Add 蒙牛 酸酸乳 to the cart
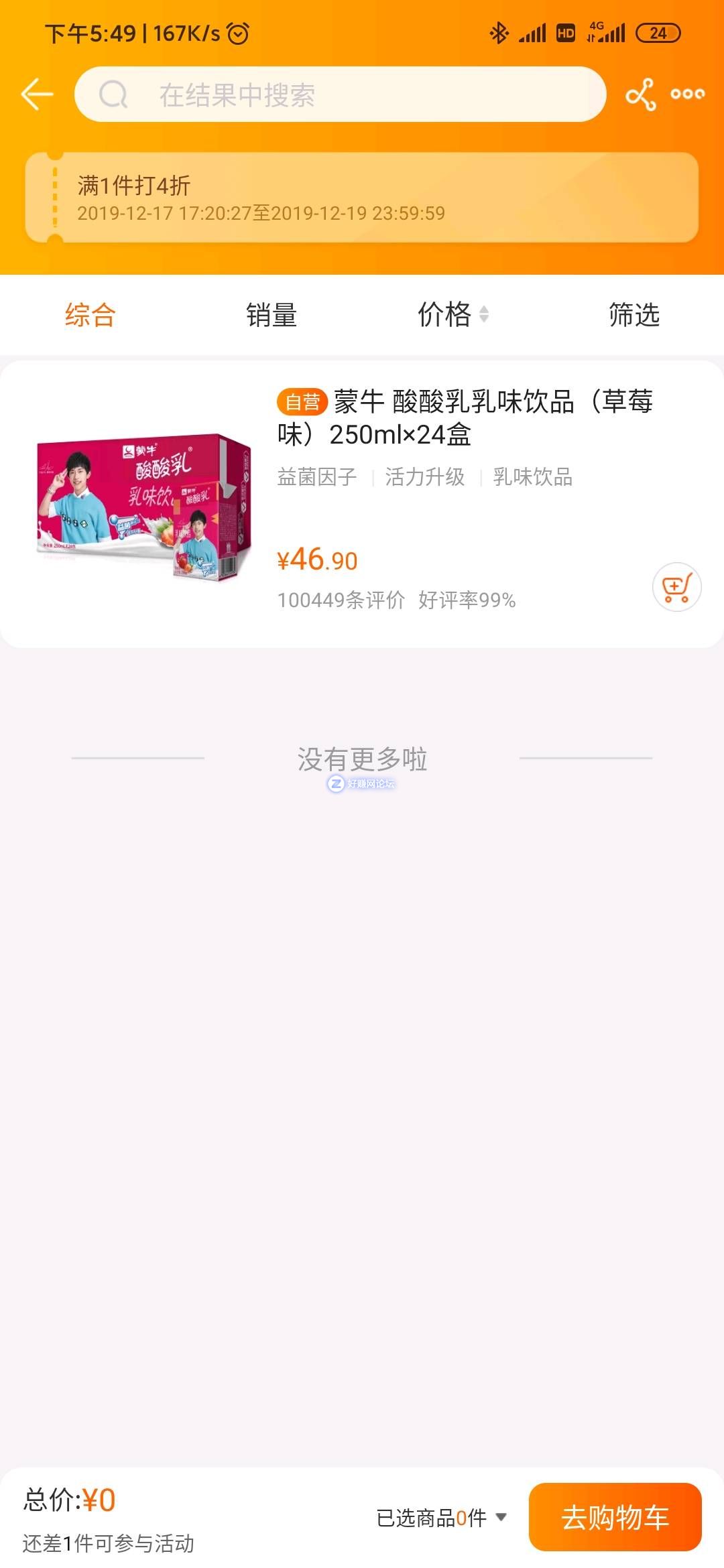Viewport: 724px width, 1568px height. click(x=677, y=587)
